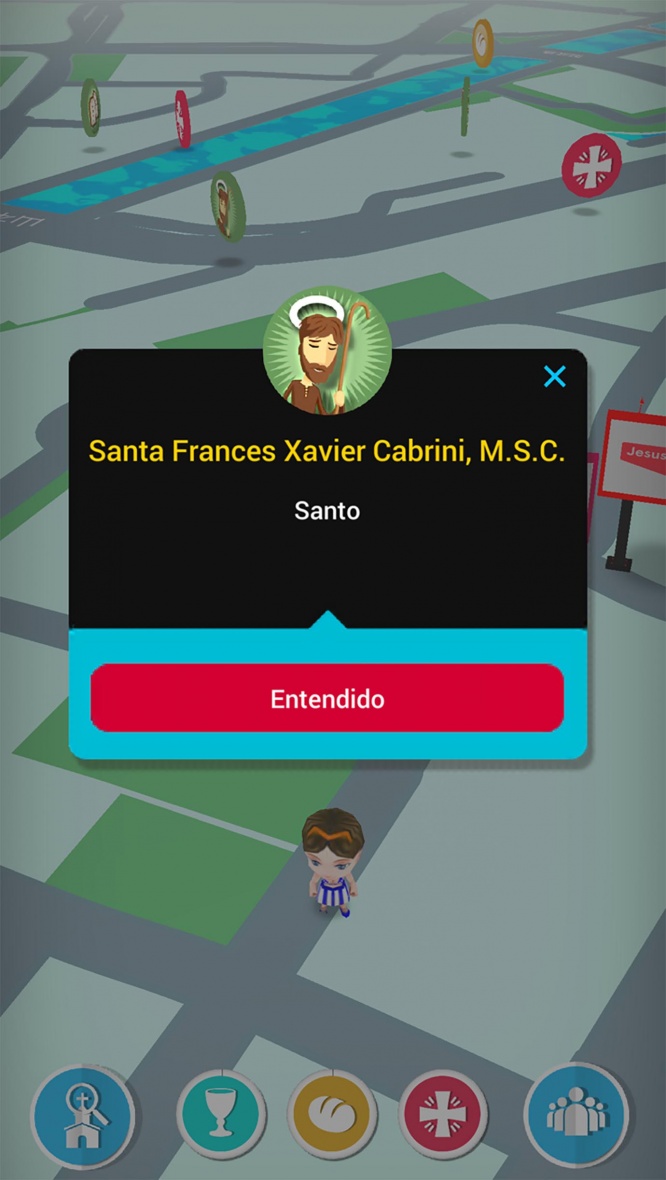Close the saint info dialog
Viewport: 666px width, 1180px height.
pos(554,376)
